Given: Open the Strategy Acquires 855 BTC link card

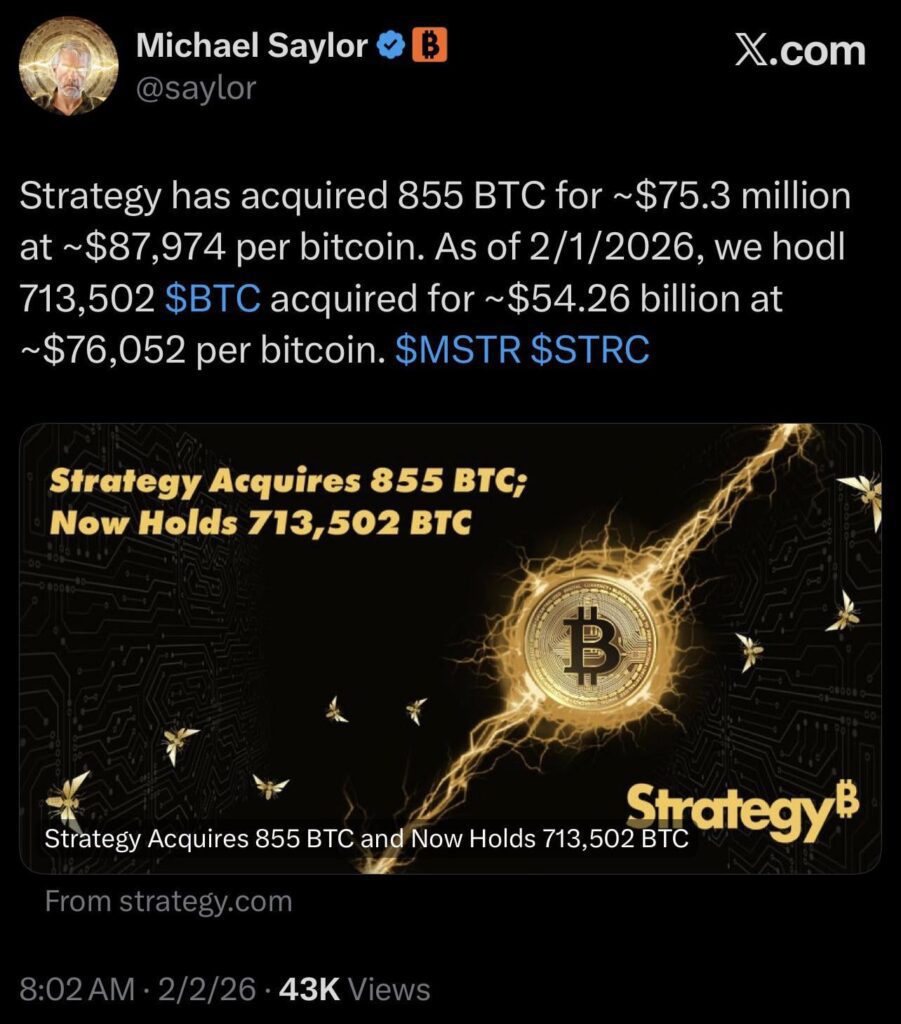Looking at the screenshot, I should [x=450, y=648].
